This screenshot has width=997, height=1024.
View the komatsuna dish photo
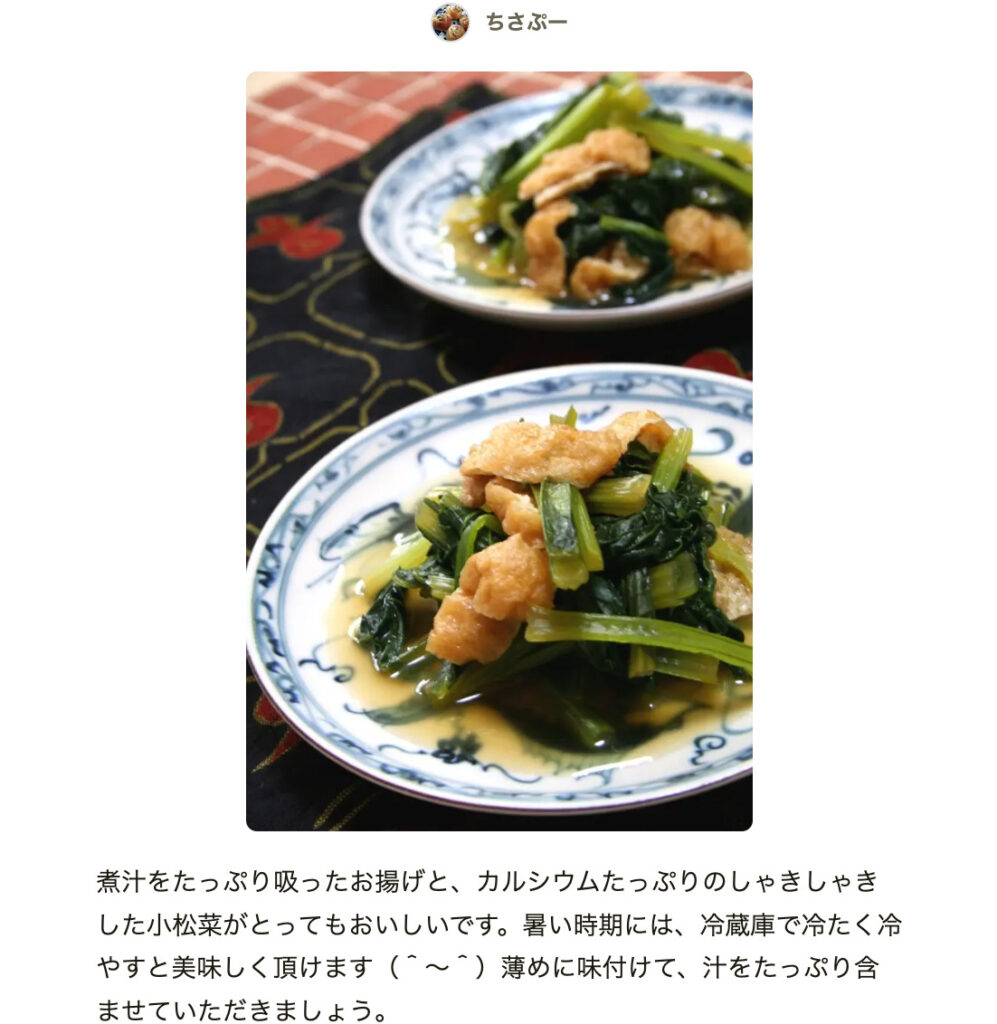[499, 450]
